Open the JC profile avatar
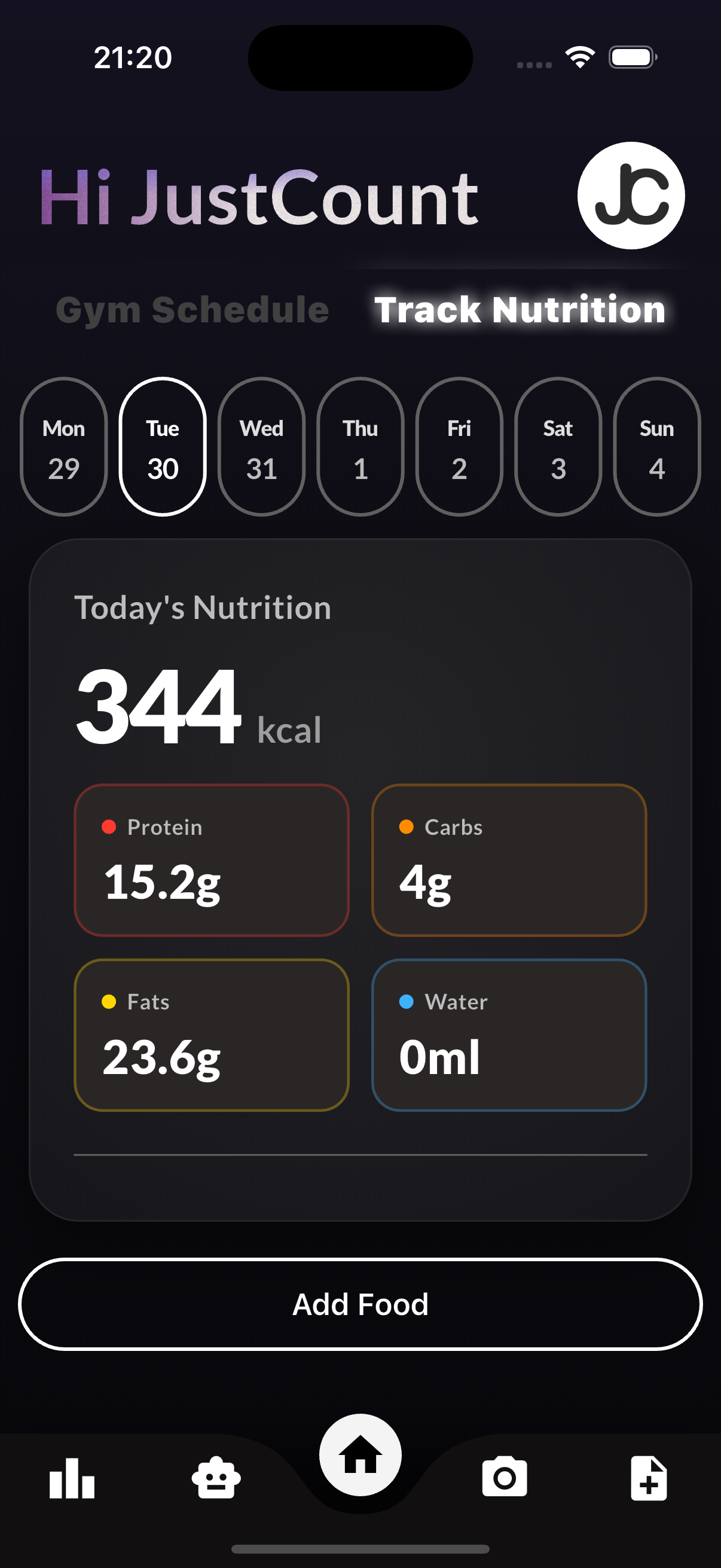The width and height of the screenshot is (721, 1568). pos(631,196)
